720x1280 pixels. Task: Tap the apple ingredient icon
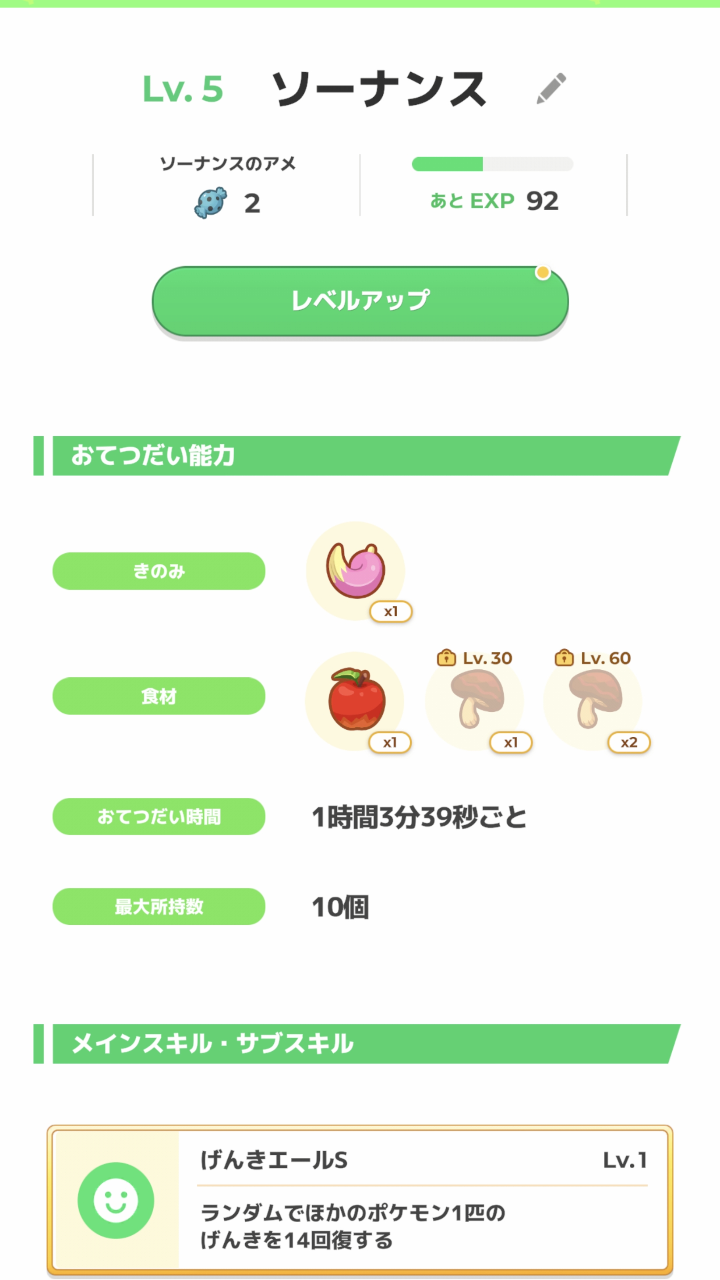pyautogui.click(x=355, y=701)
